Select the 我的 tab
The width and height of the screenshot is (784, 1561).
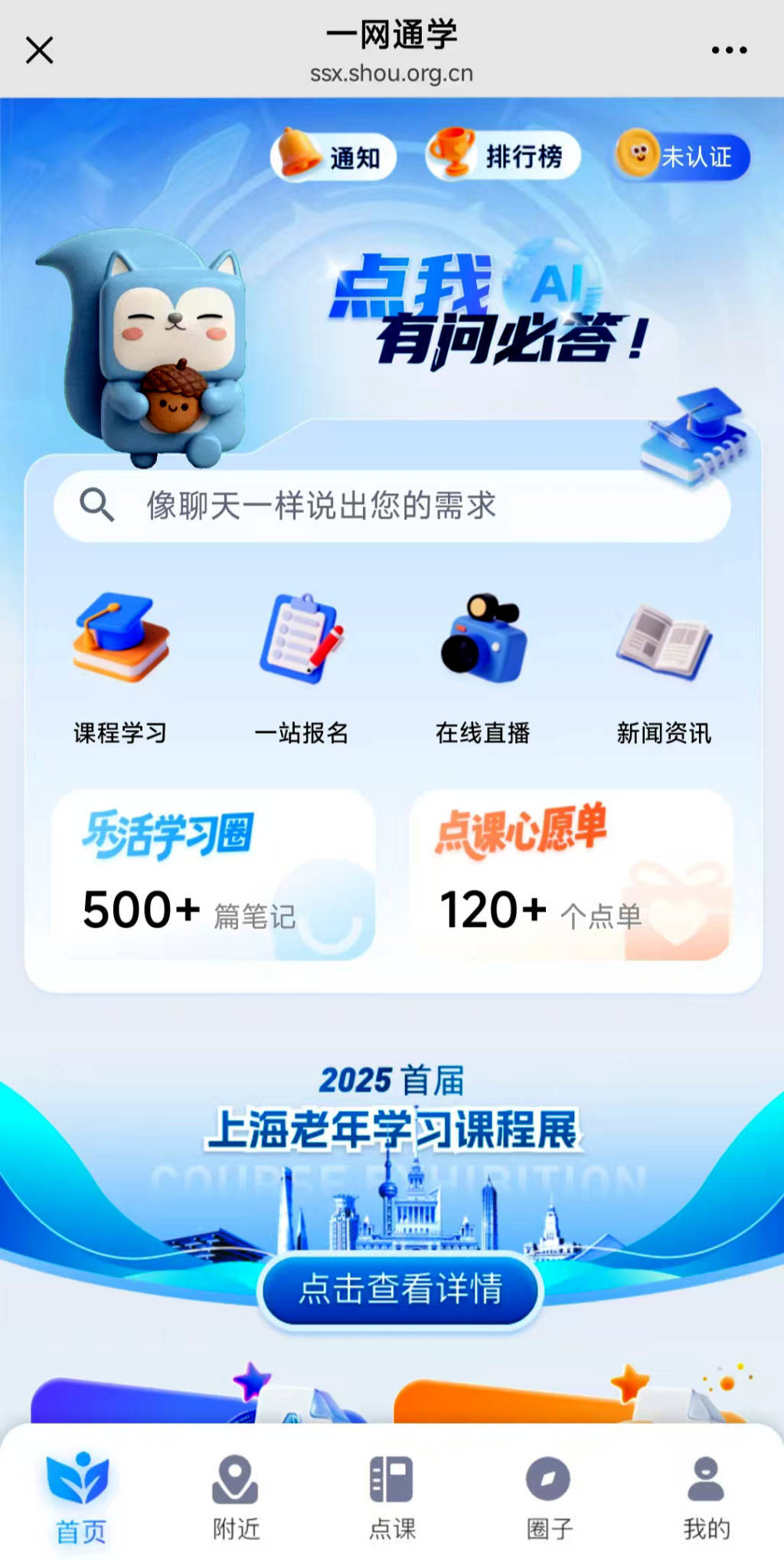click(x=706, y=1497)
